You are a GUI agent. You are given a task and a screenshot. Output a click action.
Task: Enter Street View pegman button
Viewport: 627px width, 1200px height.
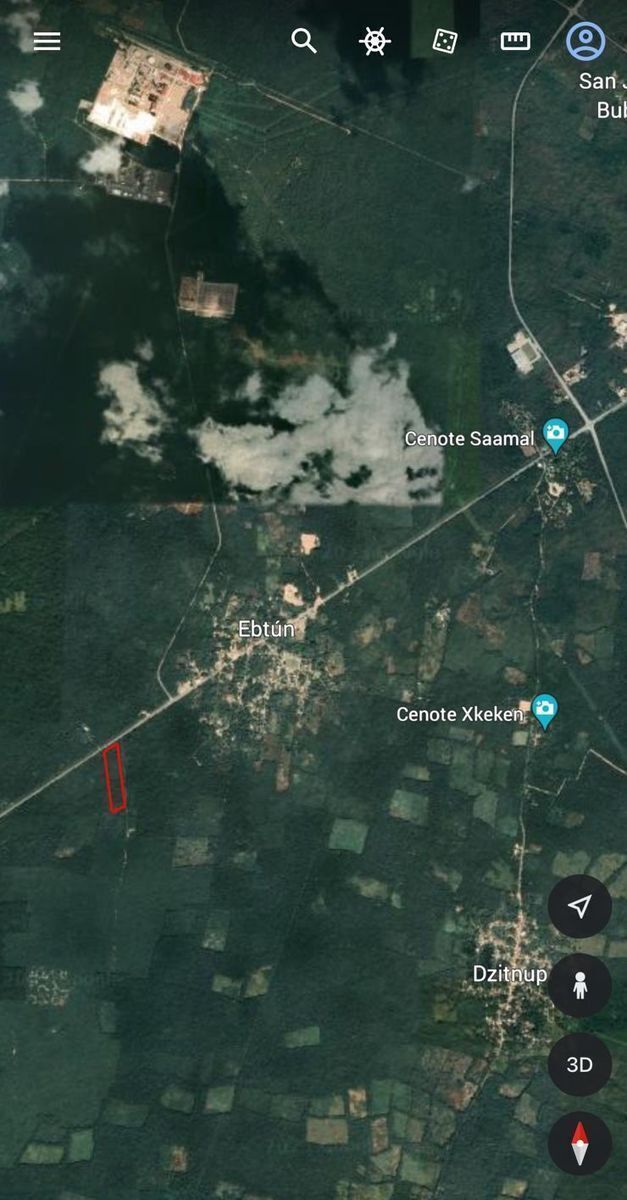pyautogui.click(x=580, y=985)
